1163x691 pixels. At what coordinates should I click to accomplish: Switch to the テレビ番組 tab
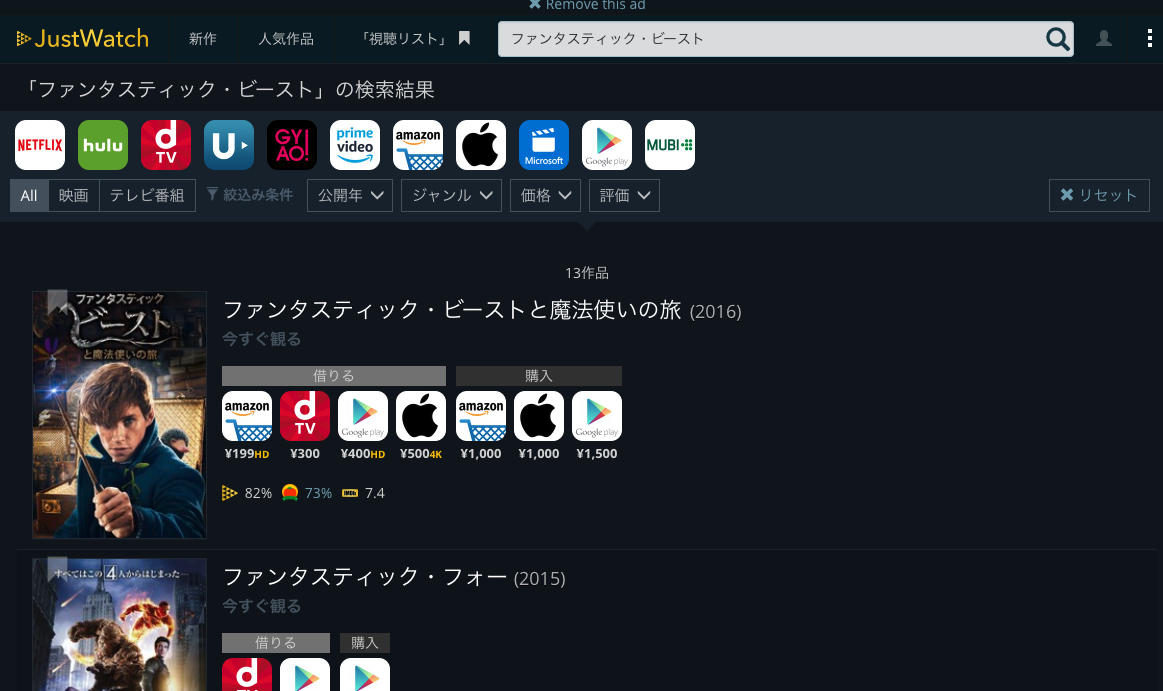pyautogui.click(x=147, y=195)
